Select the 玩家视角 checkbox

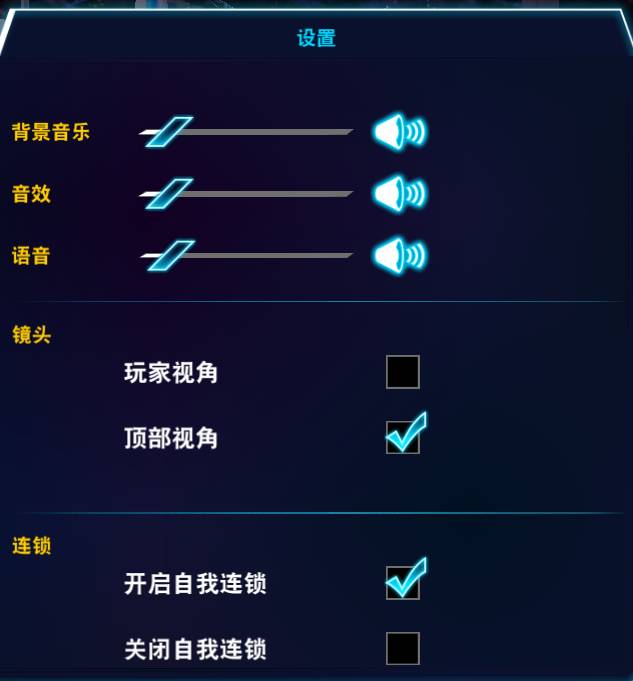[x=403, y=372]
